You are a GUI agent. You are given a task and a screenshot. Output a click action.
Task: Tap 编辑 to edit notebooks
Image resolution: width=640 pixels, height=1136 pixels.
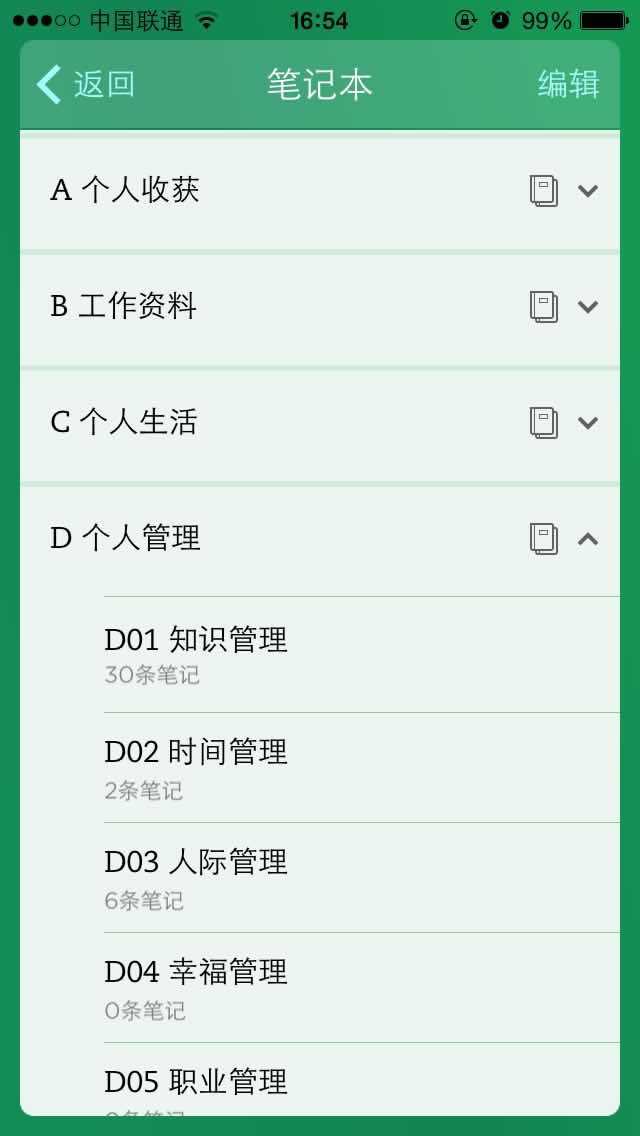pyautogui.click(x=568, y=84)
